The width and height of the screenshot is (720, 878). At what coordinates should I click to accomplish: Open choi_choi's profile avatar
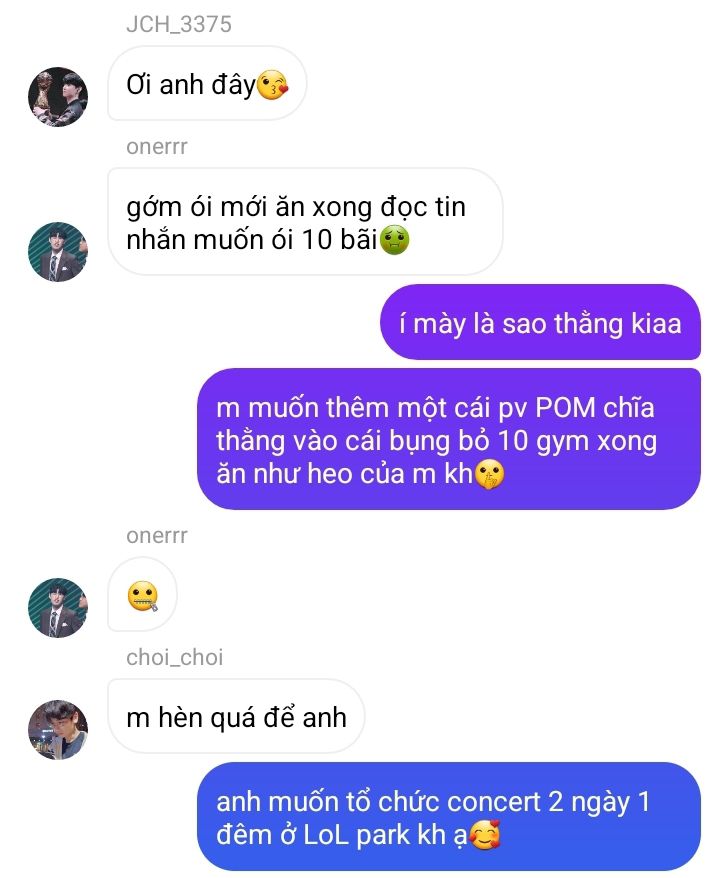tap(58, 730)
